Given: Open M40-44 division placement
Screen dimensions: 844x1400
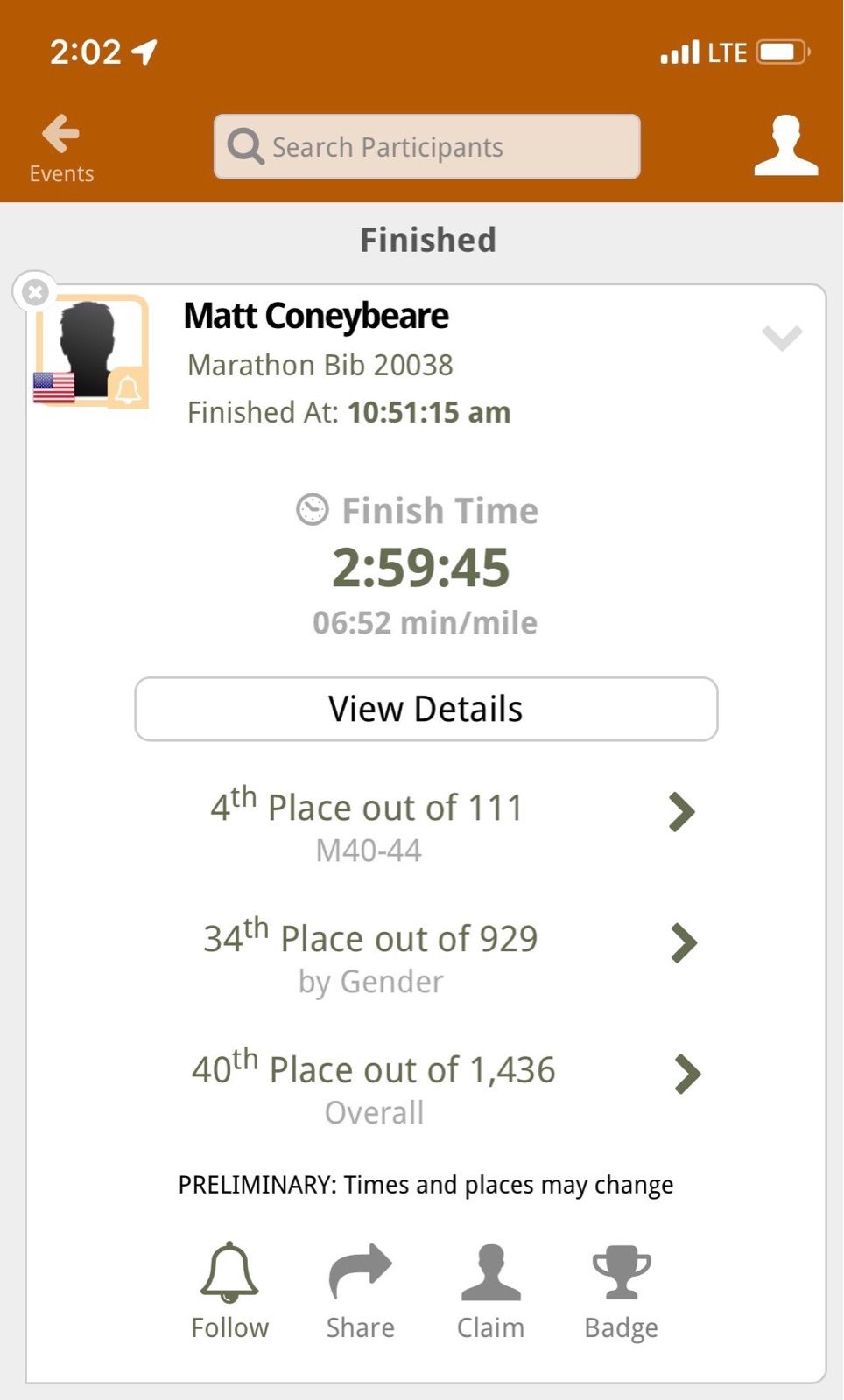Looking at the screenshot, I should tap(426, 825).
